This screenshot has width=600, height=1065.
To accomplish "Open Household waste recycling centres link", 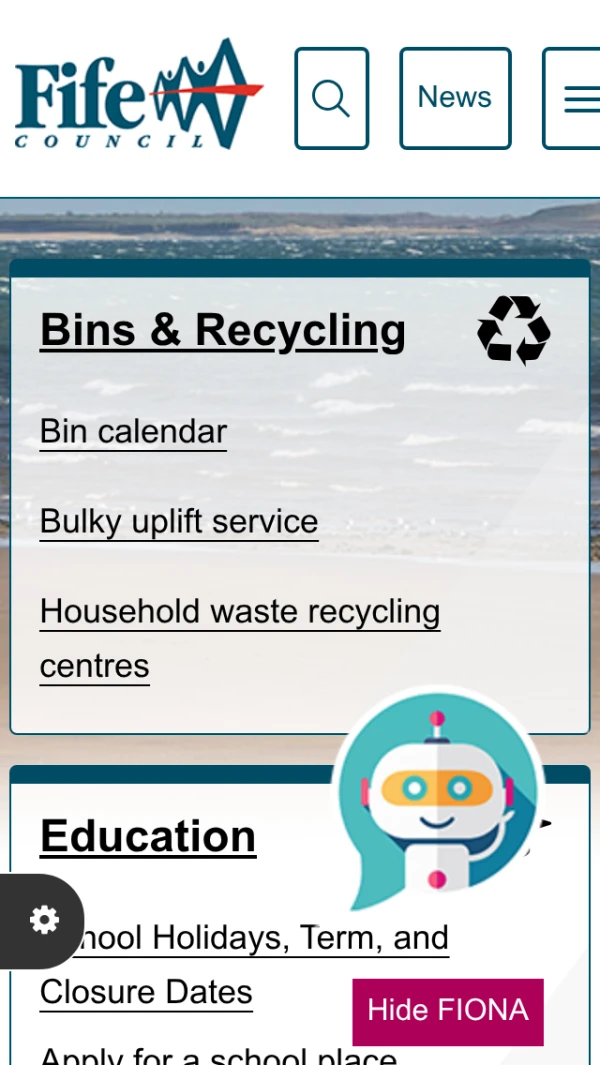I will pyautogui.click(x=240, y=638).
